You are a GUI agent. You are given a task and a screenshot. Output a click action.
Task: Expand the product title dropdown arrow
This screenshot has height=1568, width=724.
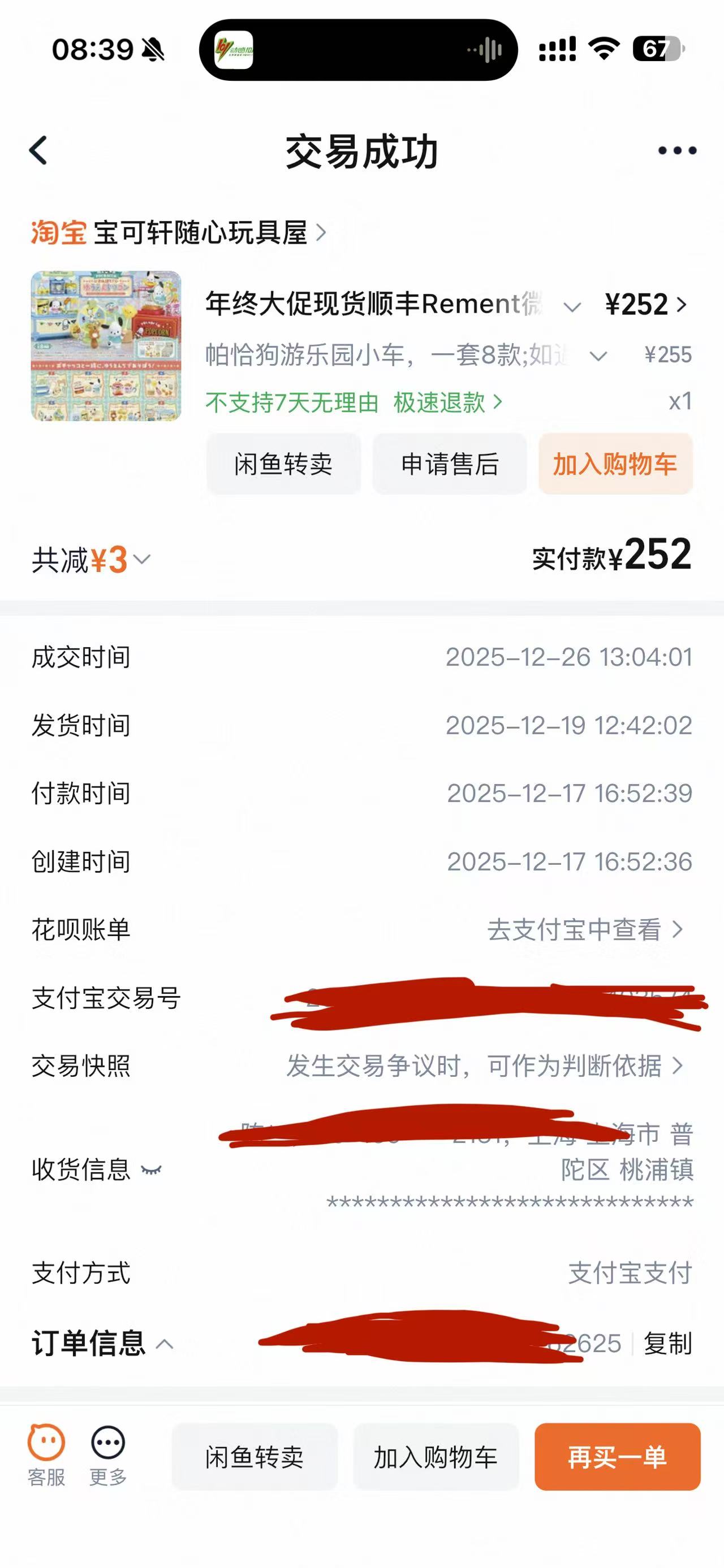pyautogui.click(x=572, y=307)
